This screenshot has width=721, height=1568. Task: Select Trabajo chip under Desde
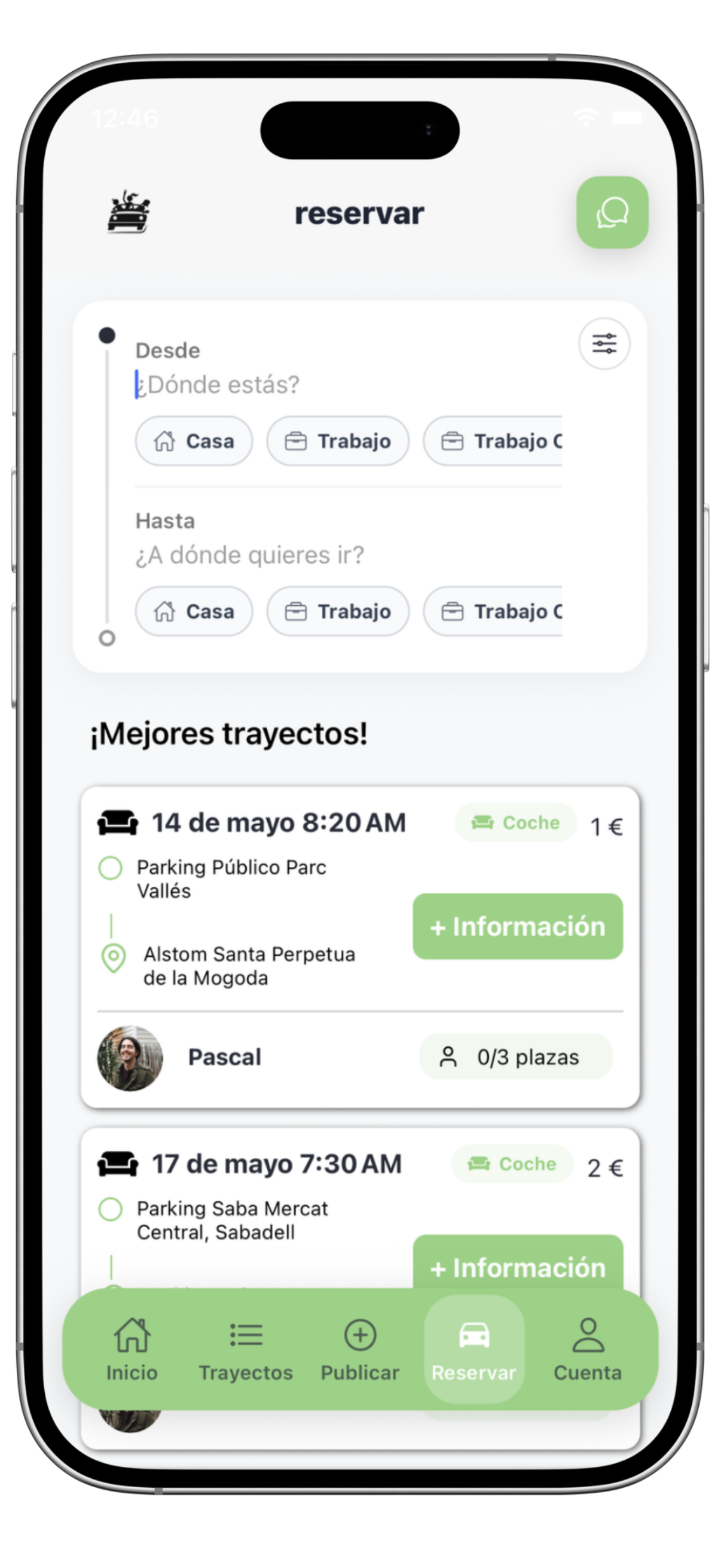[338, 441]
